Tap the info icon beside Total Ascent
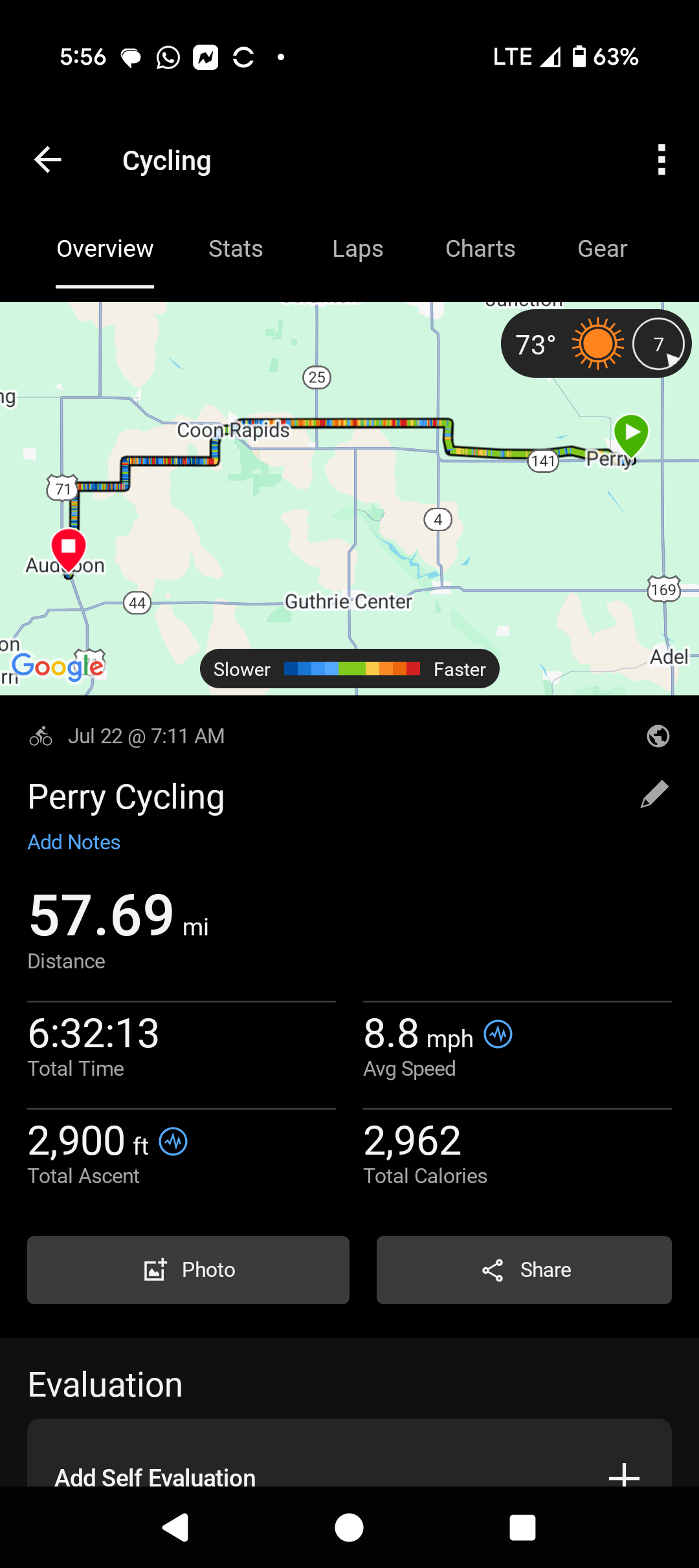Image resolution: width=699 pixels, height=1568 pixels. coord(173,1141)
